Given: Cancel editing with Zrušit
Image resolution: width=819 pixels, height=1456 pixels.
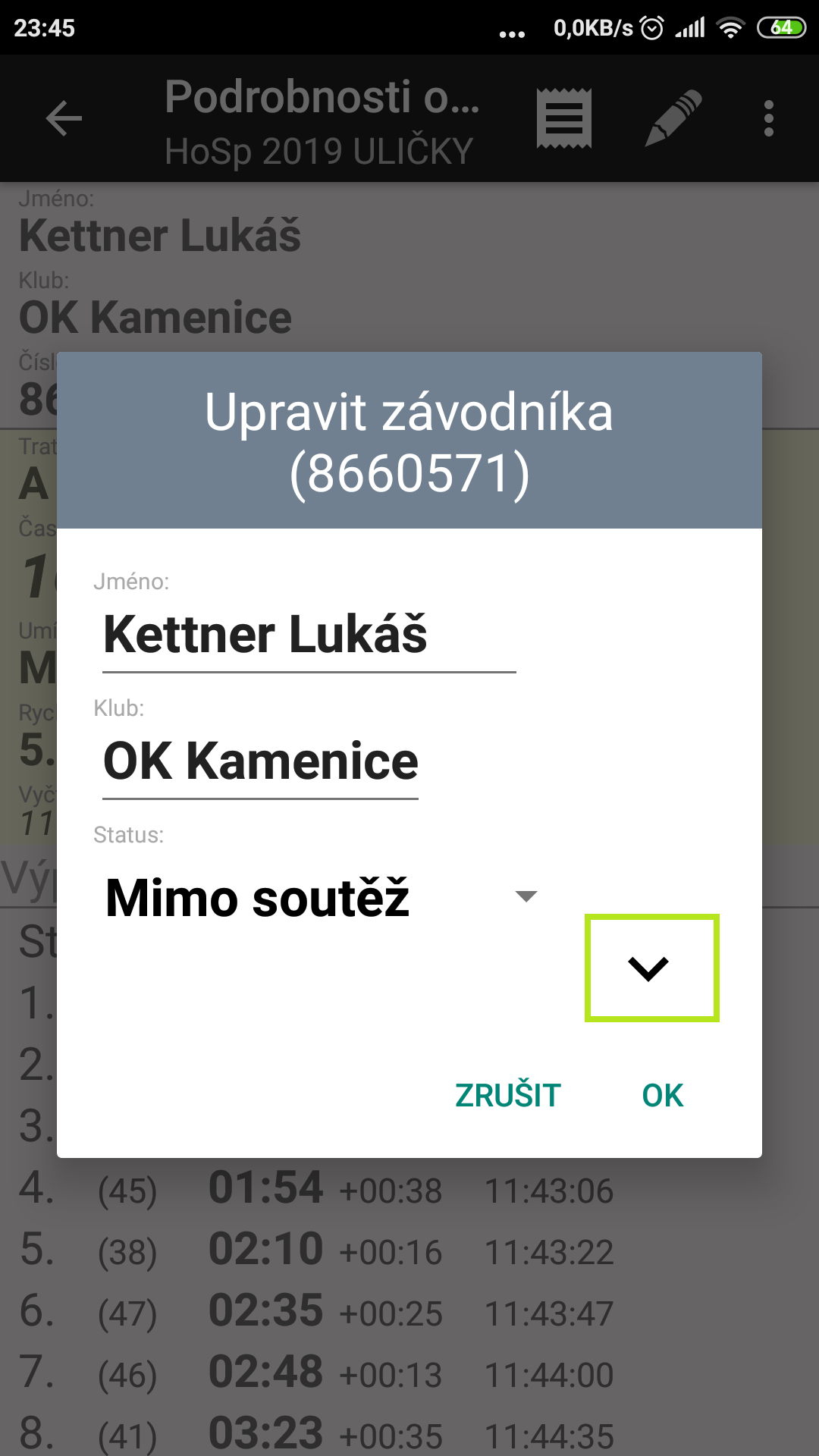Looking at the screenshot, I should 507,1095.
